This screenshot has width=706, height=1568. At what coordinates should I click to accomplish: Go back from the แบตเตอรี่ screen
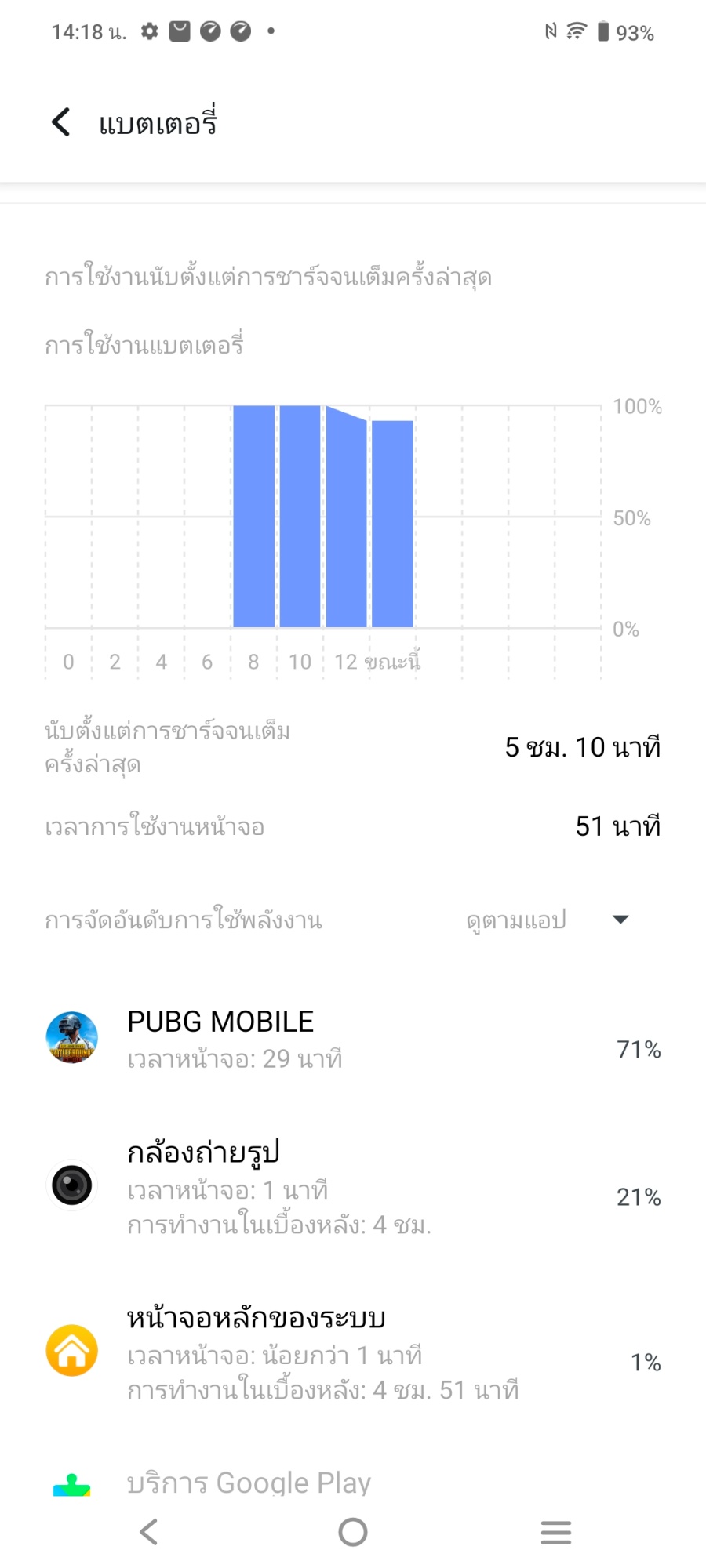(61, 122)
